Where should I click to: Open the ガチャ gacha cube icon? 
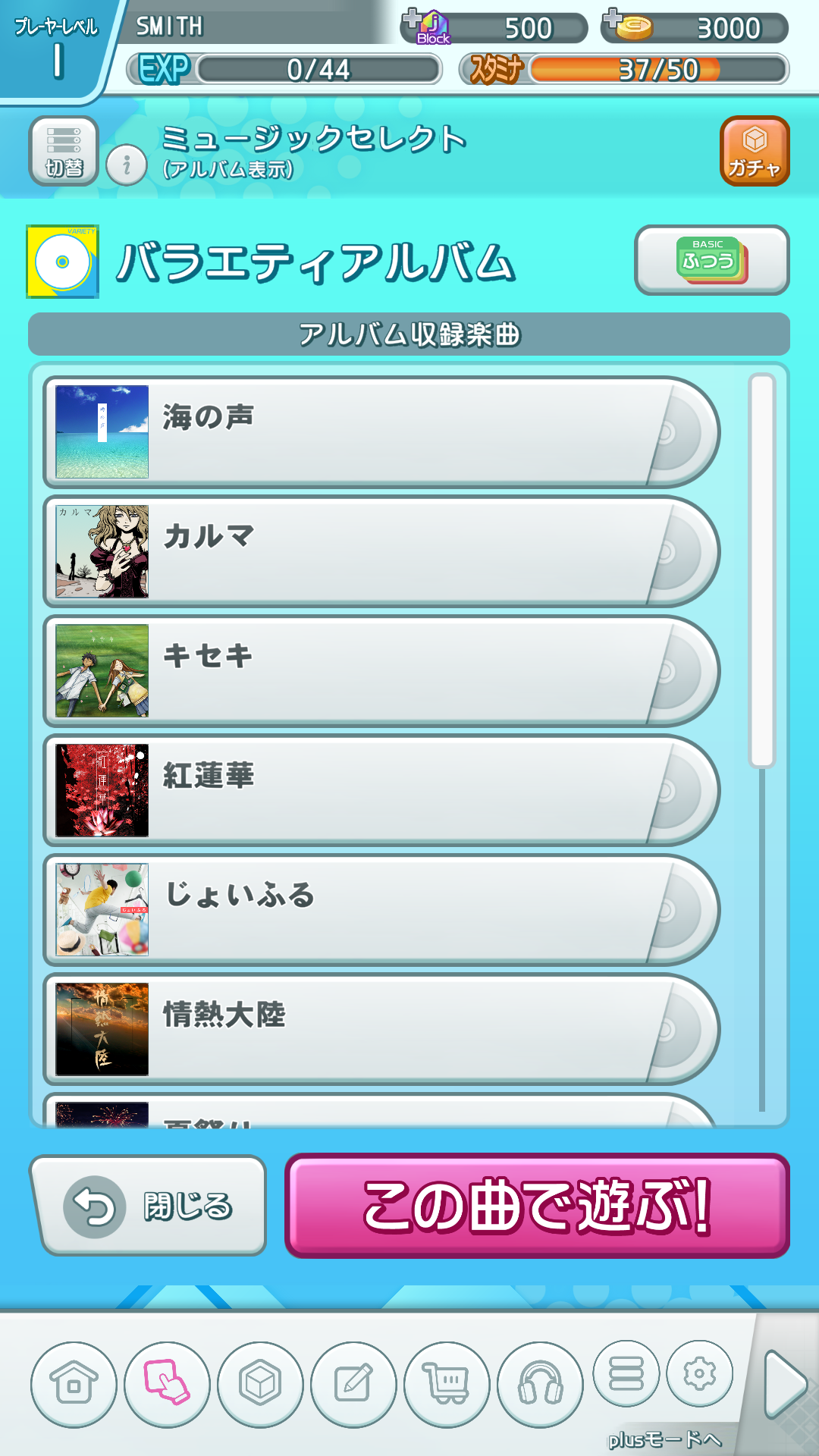click(755, 151)
